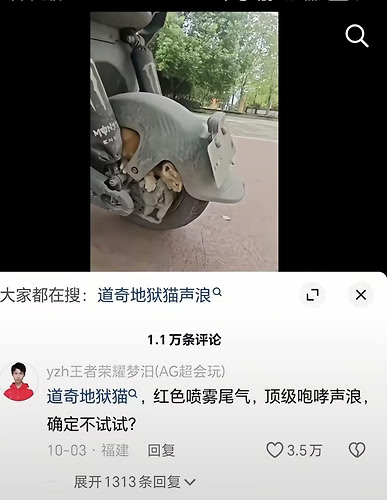
Task: Expand the comments panel to full screen
Action: click(312, 295)
